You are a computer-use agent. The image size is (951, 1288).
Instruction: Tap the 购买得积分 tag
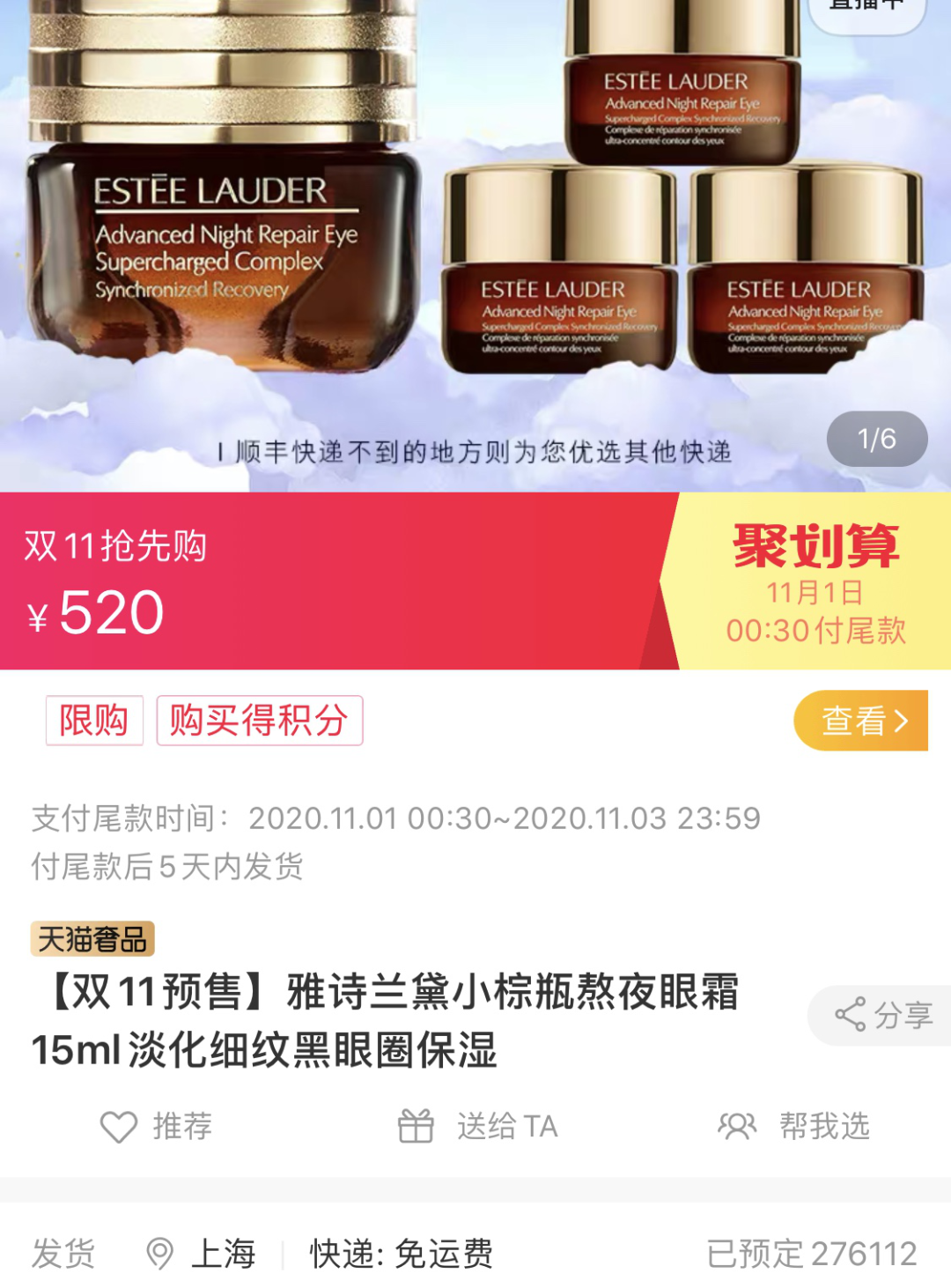coord(259,721)
